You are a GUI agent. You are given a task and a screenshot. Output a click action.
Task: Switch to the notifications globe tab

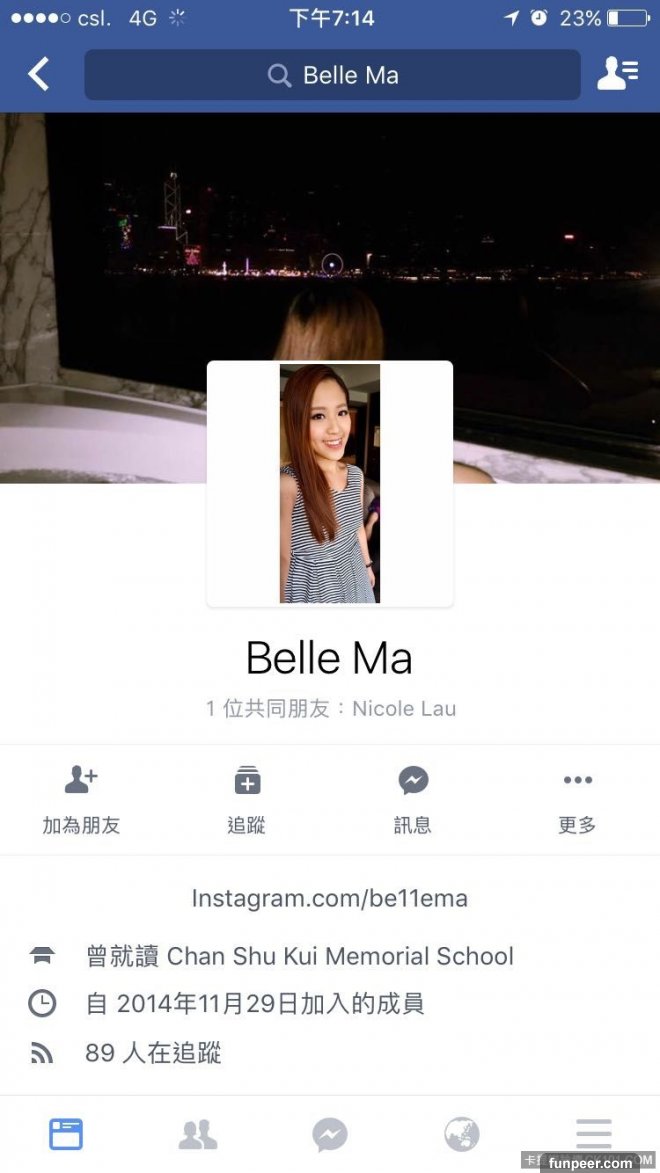coord(462,1134)
